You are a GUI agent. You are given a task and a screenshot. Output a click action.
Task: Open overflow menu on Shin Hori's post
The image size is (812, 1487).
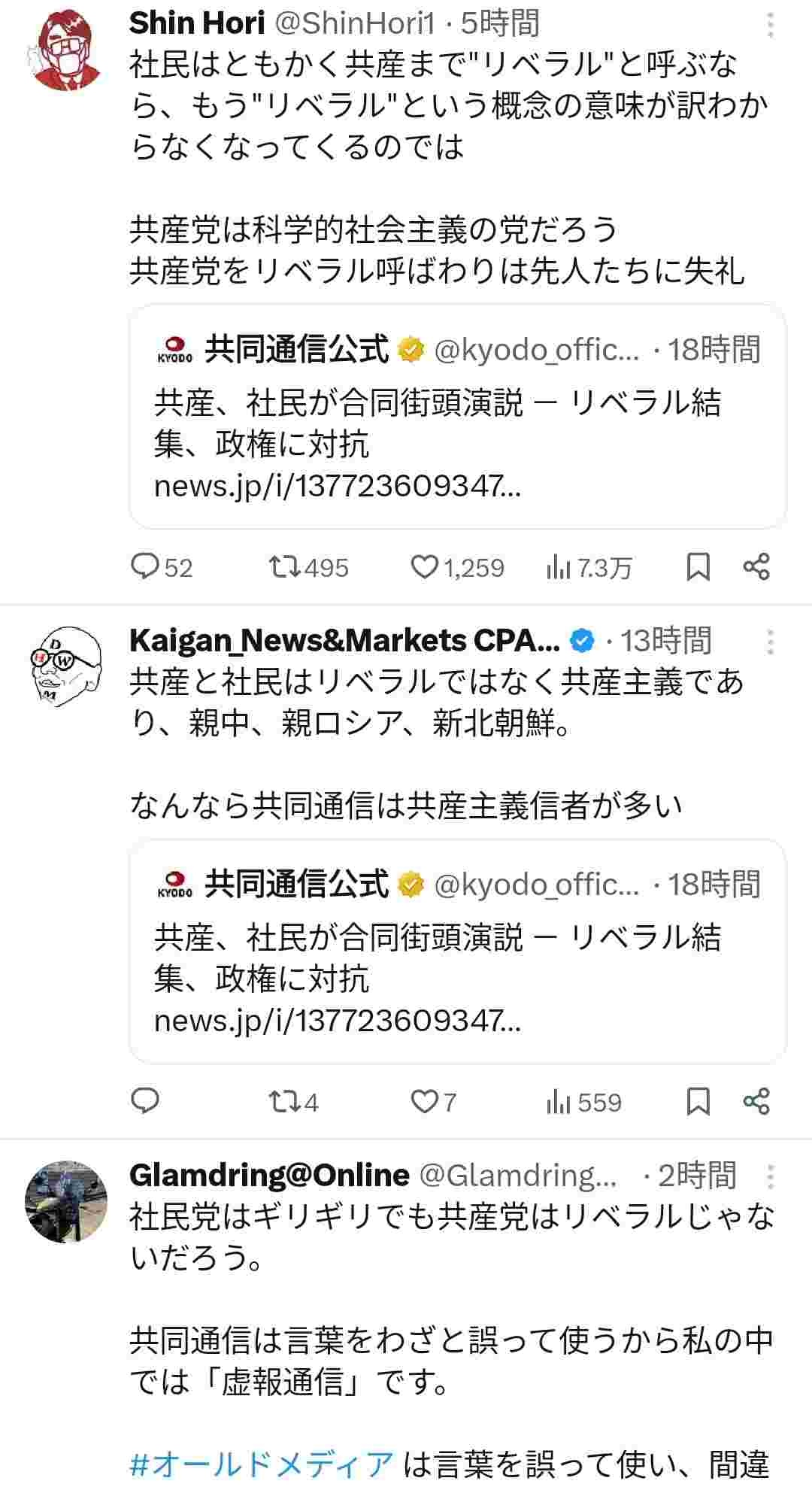770,25
